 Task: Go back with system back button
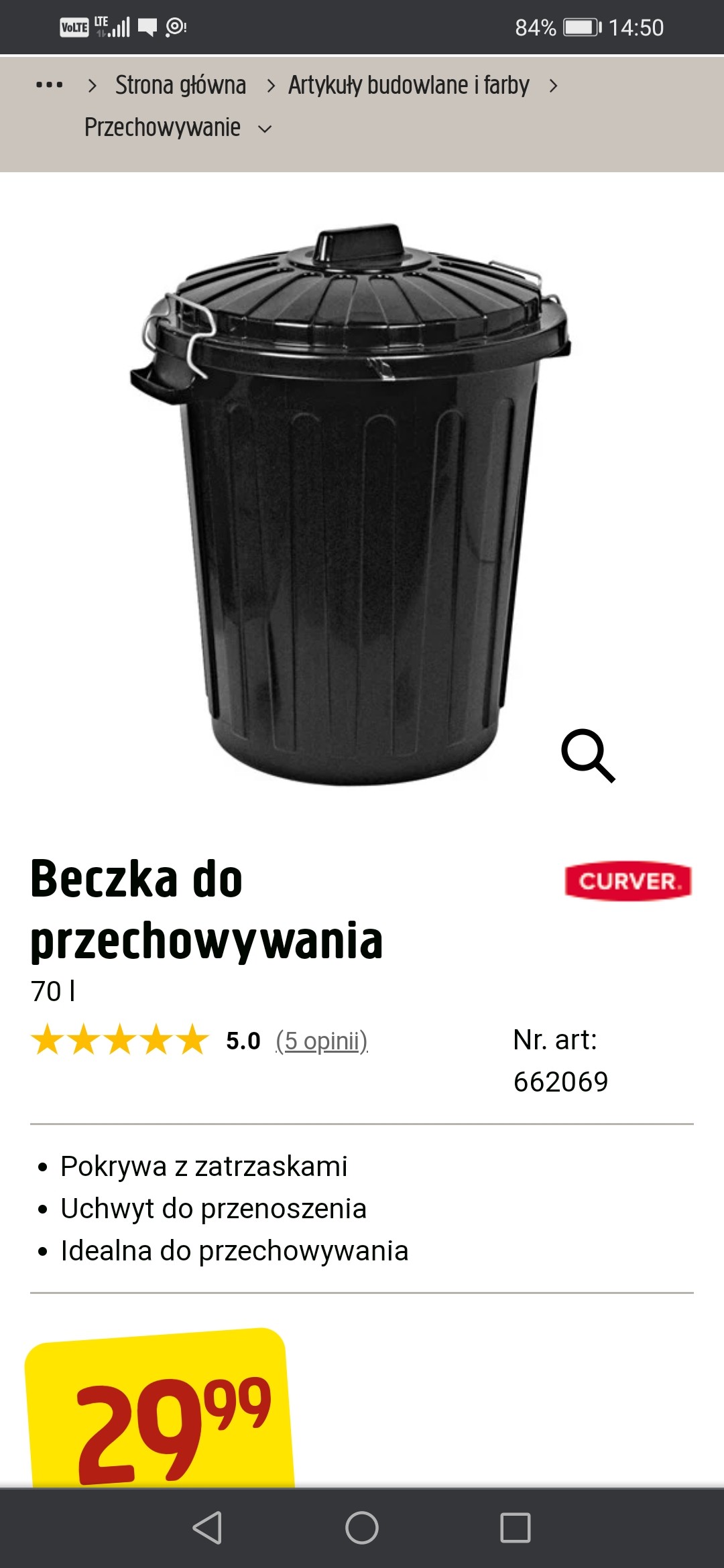coord(207,1528)
